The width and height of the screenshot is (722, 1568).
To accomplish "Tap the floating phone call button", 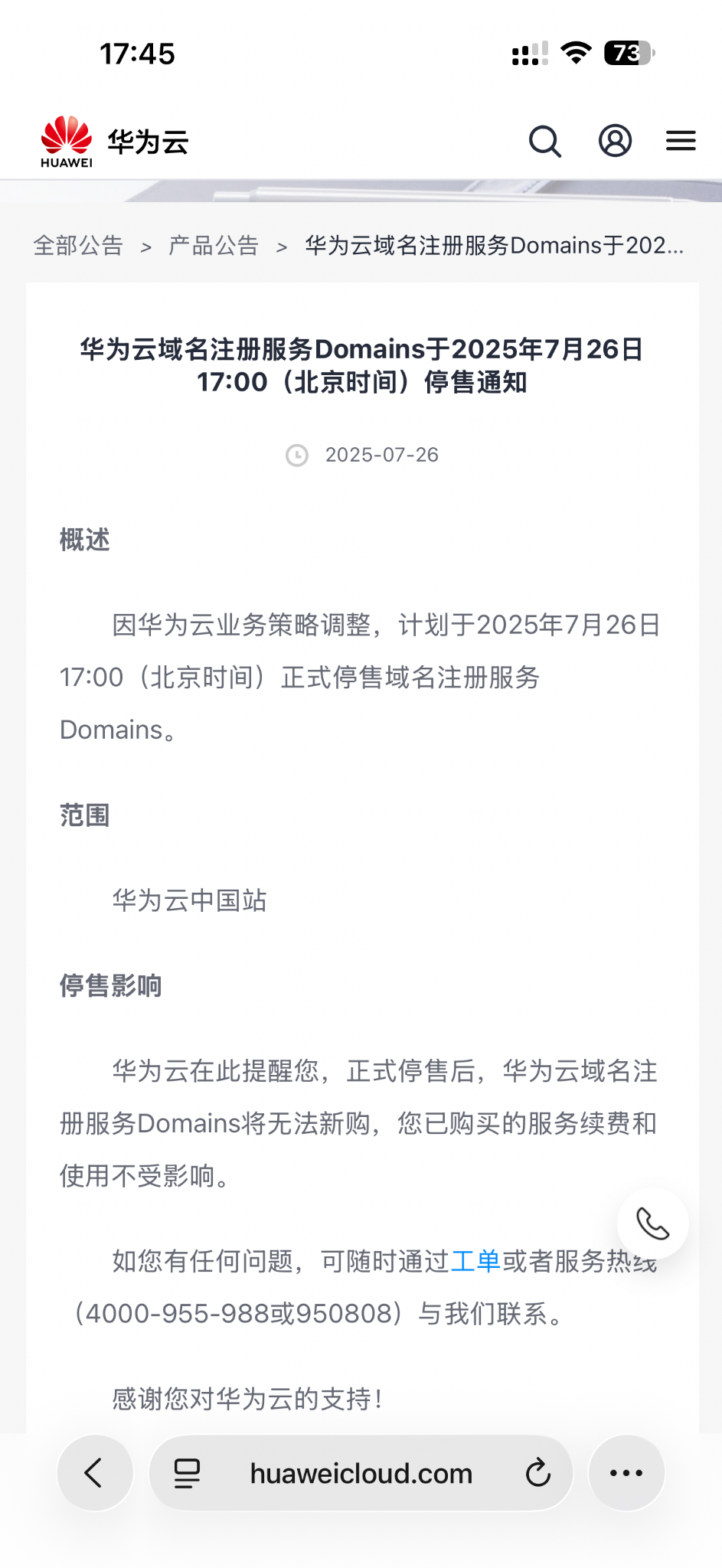I will [652, 1223].
